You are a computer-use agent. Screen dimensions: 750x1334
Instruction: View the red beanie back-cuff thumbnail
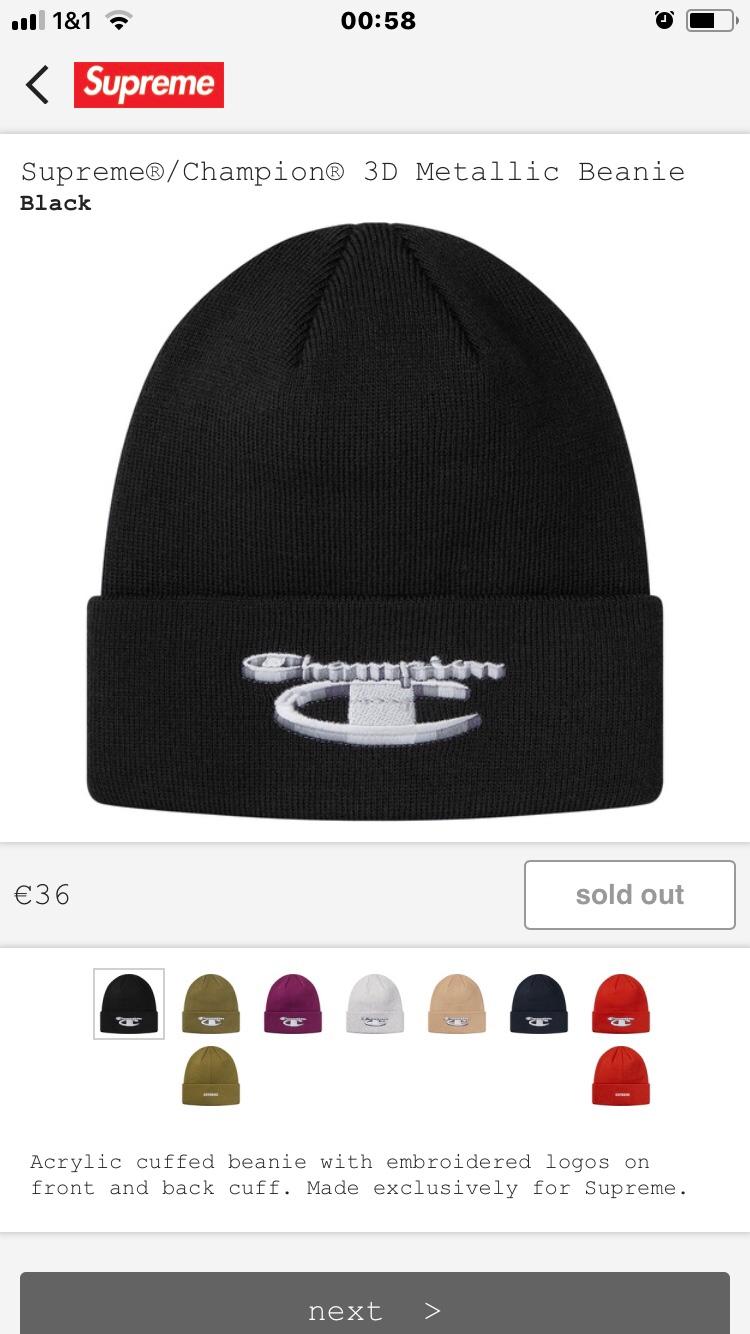(x=621, y=1076)
